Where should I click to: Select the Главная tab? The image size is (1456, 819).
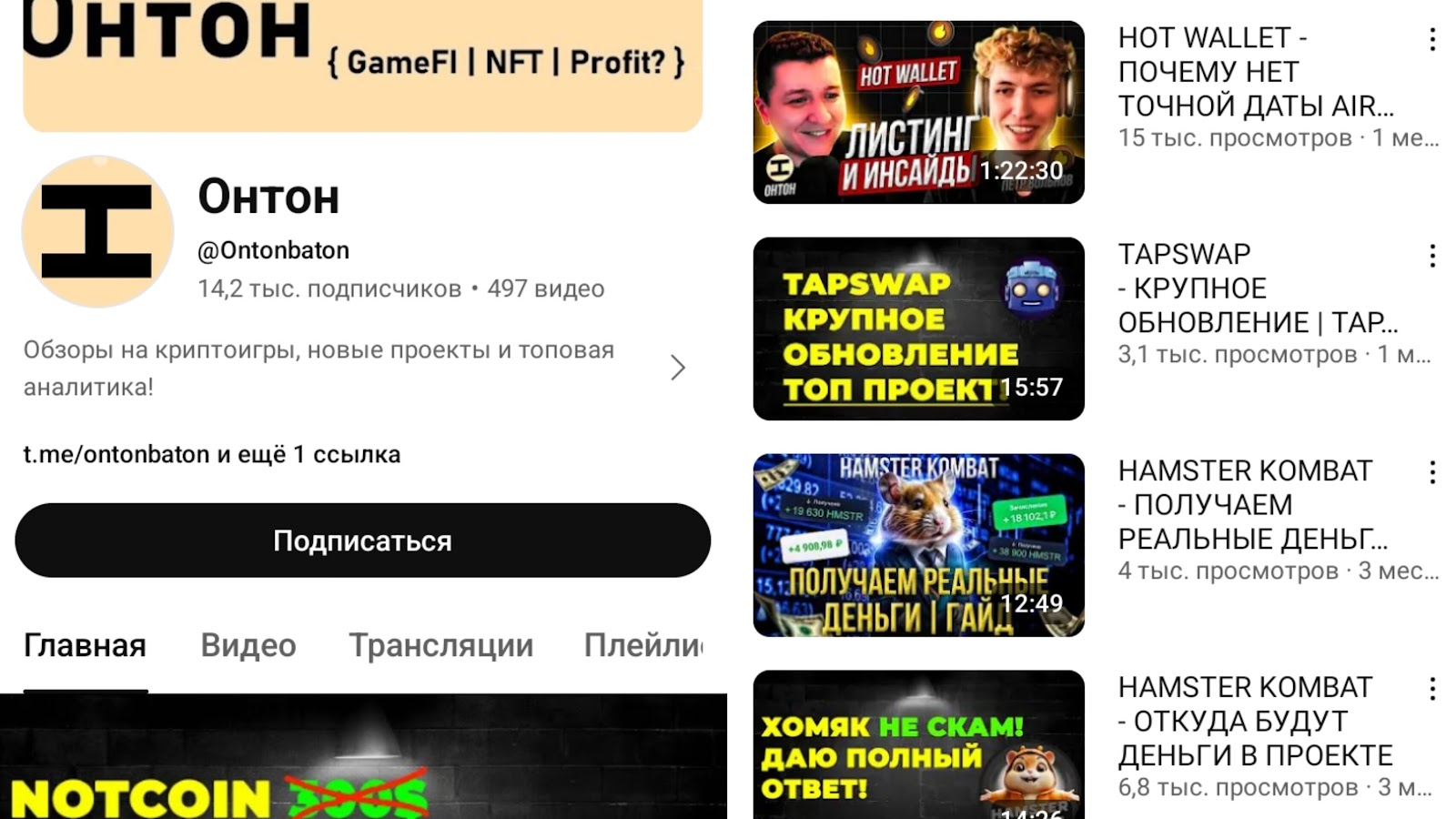pos(85,645)
